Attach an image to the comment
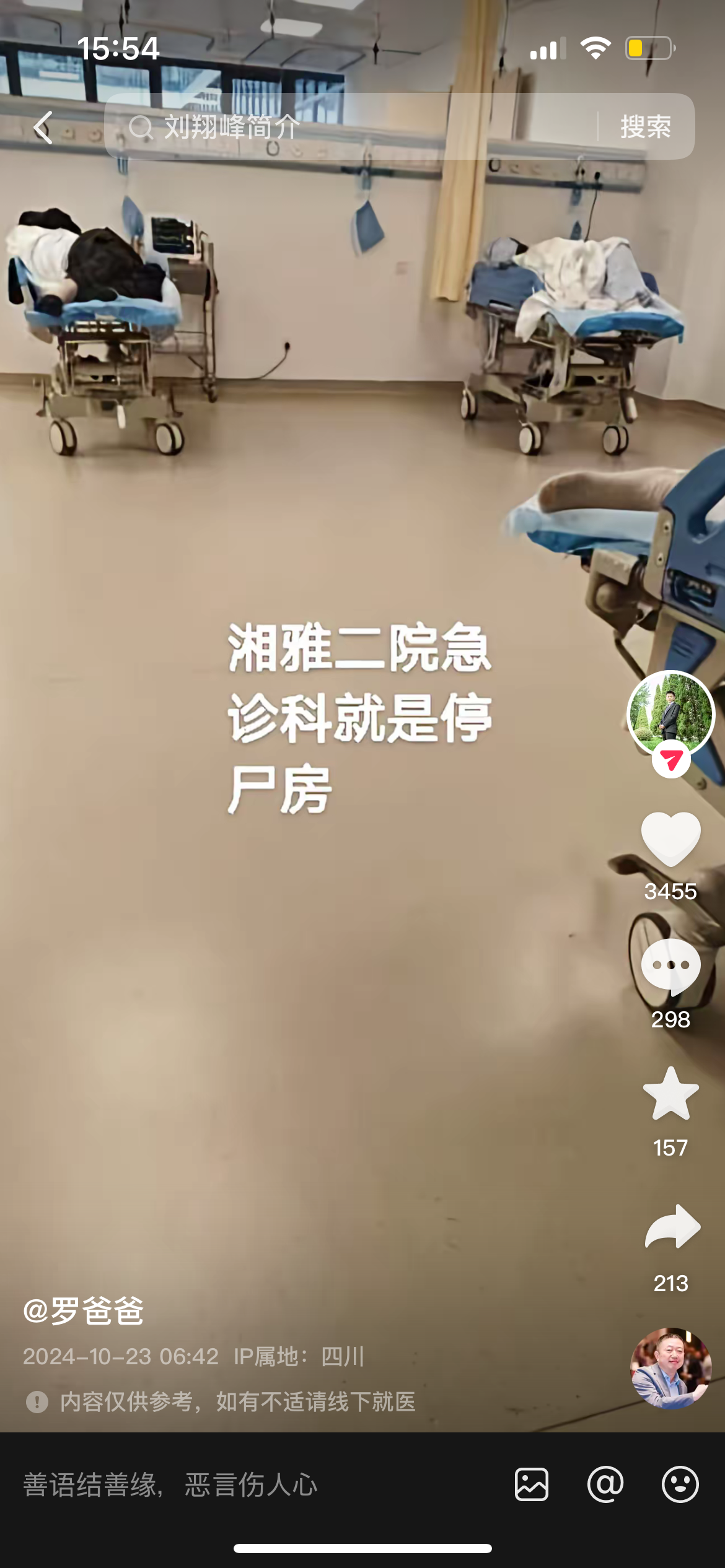 [x=532, y=1484]
